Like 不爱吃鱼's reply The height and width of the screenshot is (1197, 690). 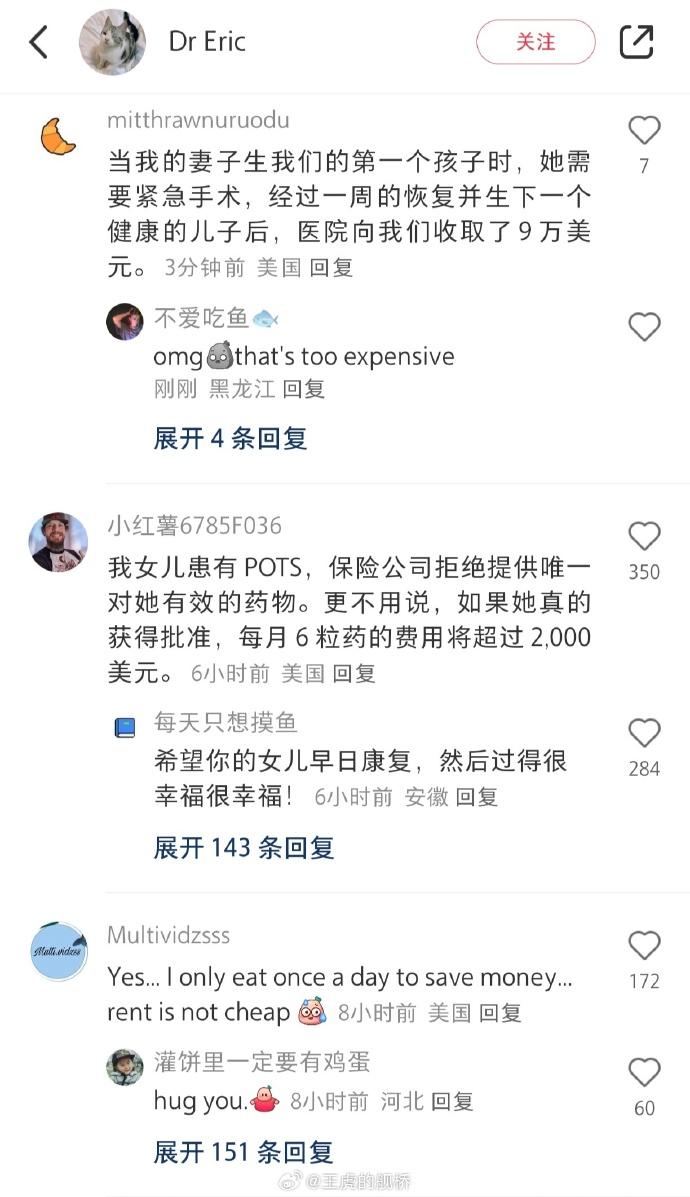point(644,326)
